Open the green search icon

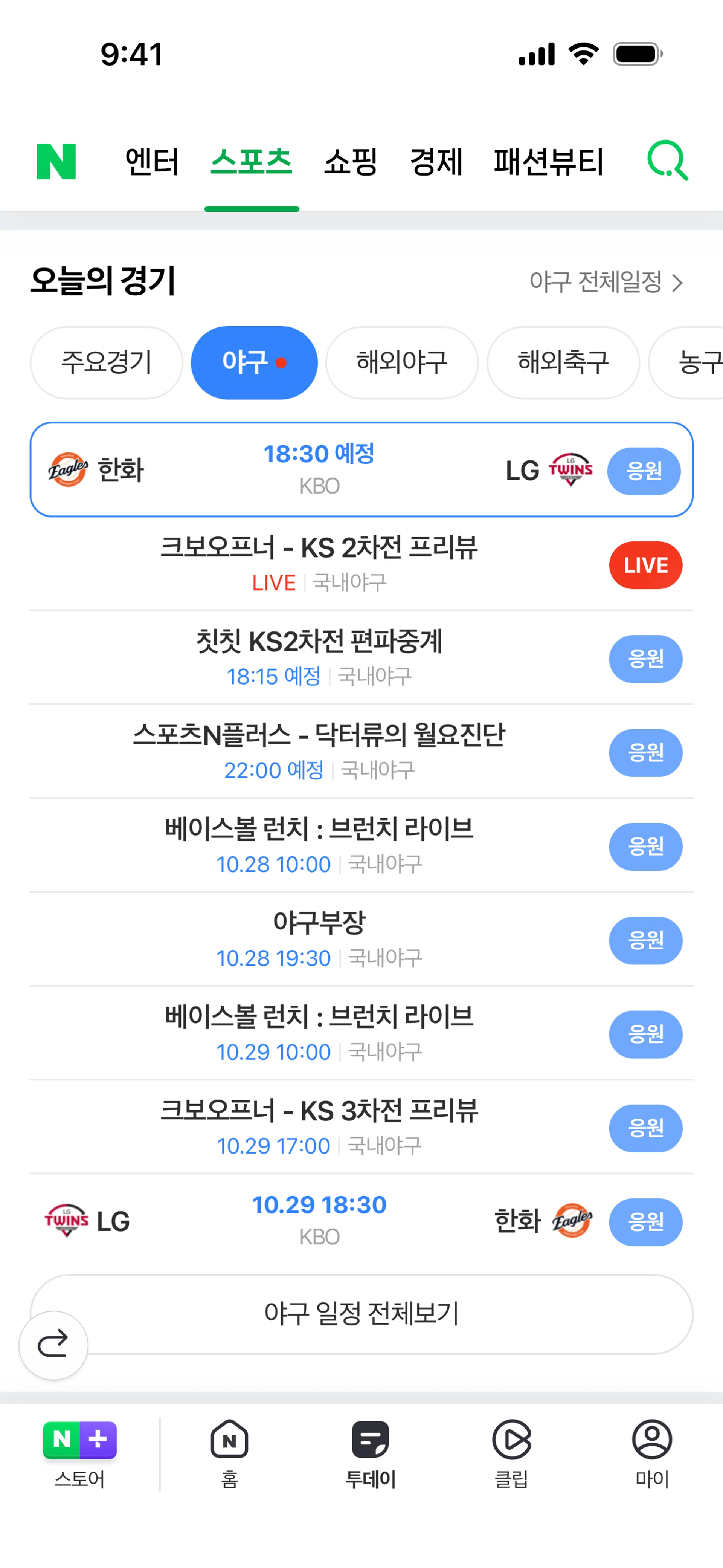pyautogui.click(x=667, y=161)
